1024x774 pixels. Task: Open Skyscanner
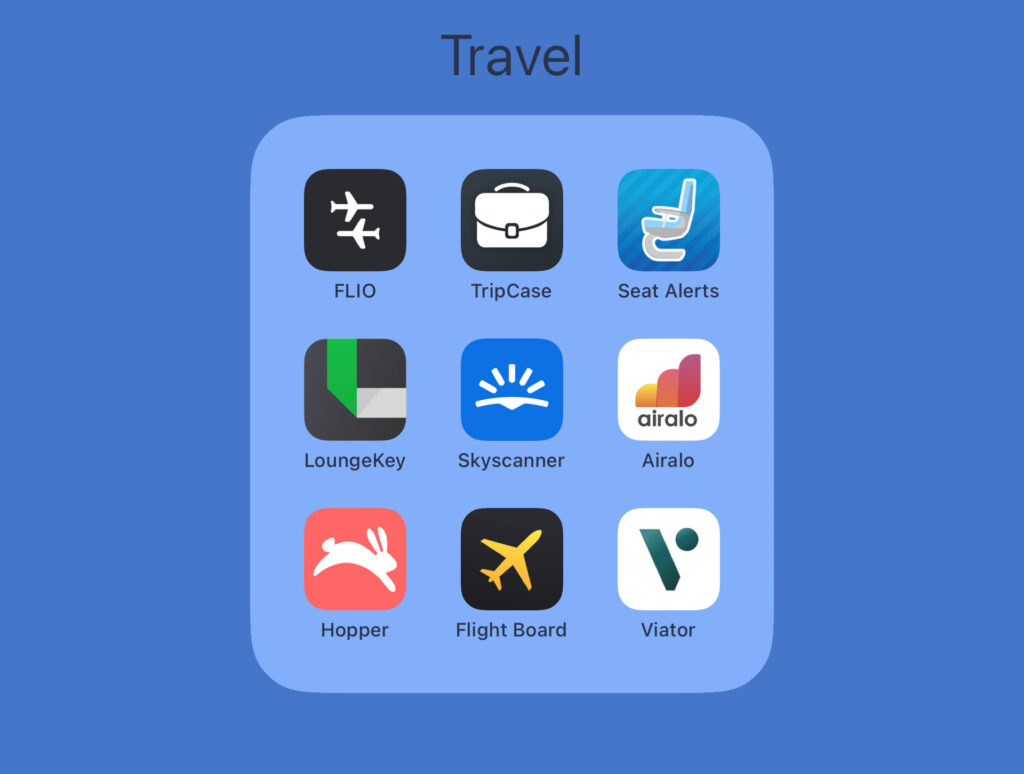pos(511,389)
